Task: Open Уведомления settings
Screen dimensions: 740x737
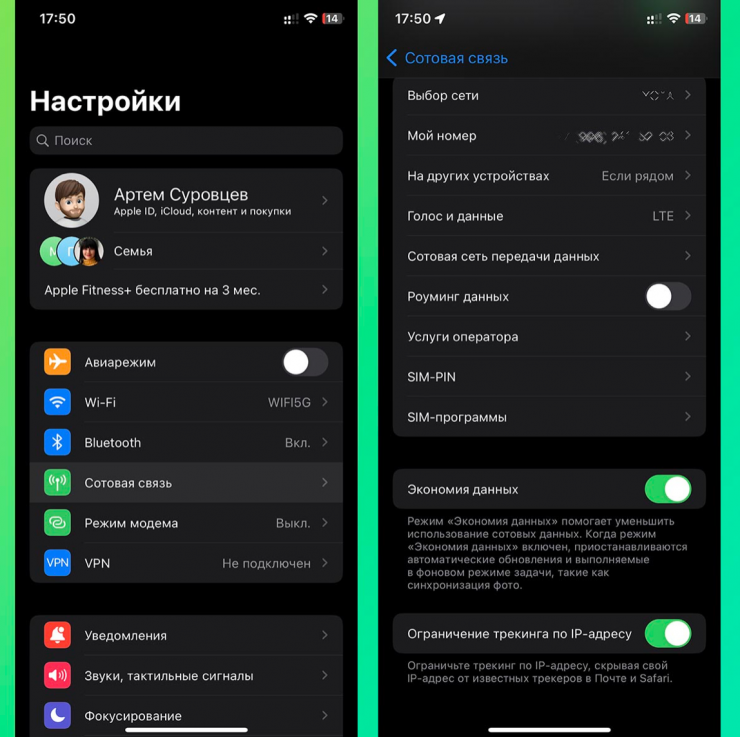Action: click(x=186, y=635)
